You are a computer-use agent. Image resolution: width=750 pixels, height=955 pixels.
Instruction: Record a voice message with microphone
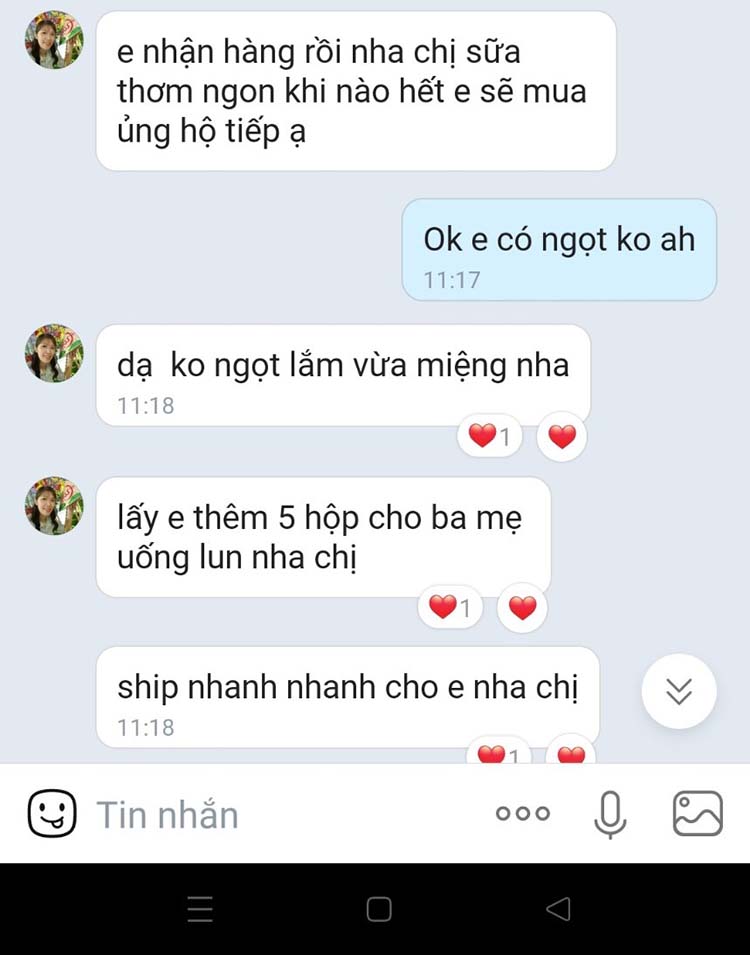click(609, 814)
